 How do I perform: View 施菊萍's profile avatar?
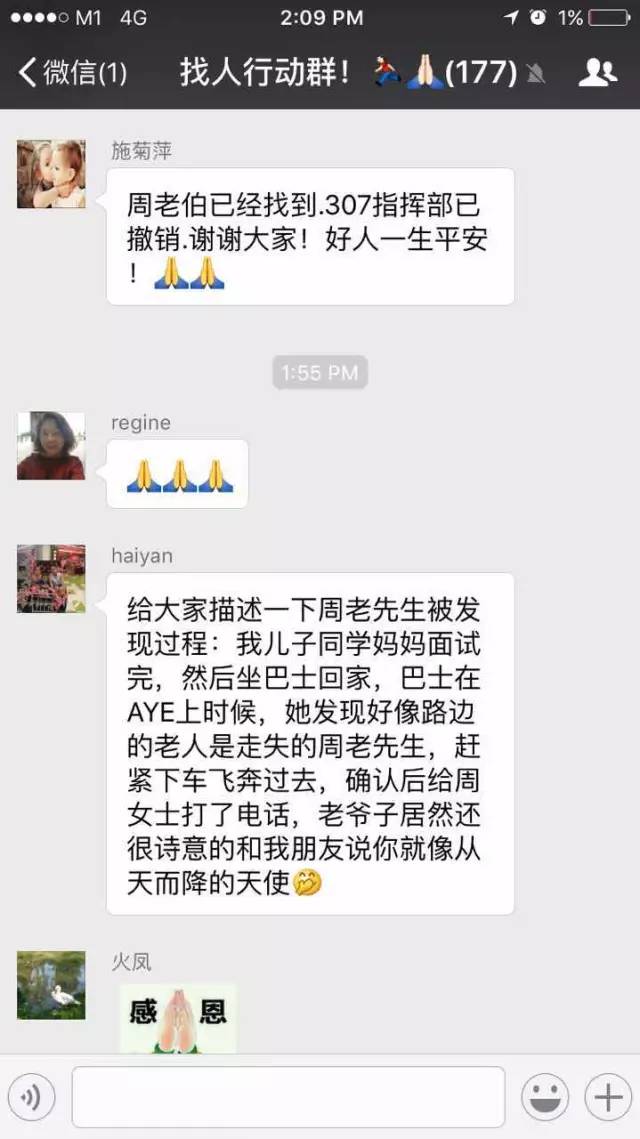point(51,174)
